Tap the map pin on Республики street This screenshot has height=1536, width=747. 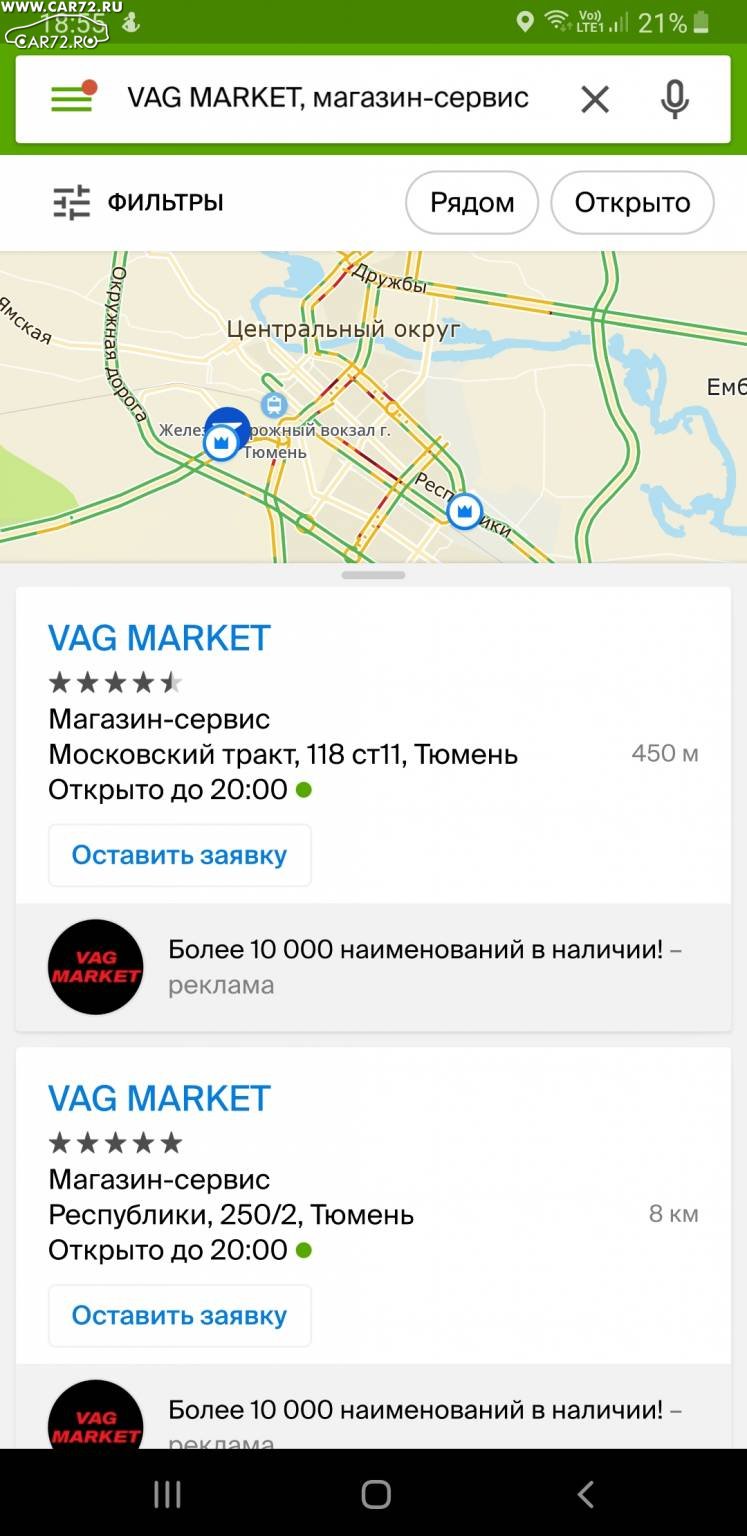tap(464, 512)
